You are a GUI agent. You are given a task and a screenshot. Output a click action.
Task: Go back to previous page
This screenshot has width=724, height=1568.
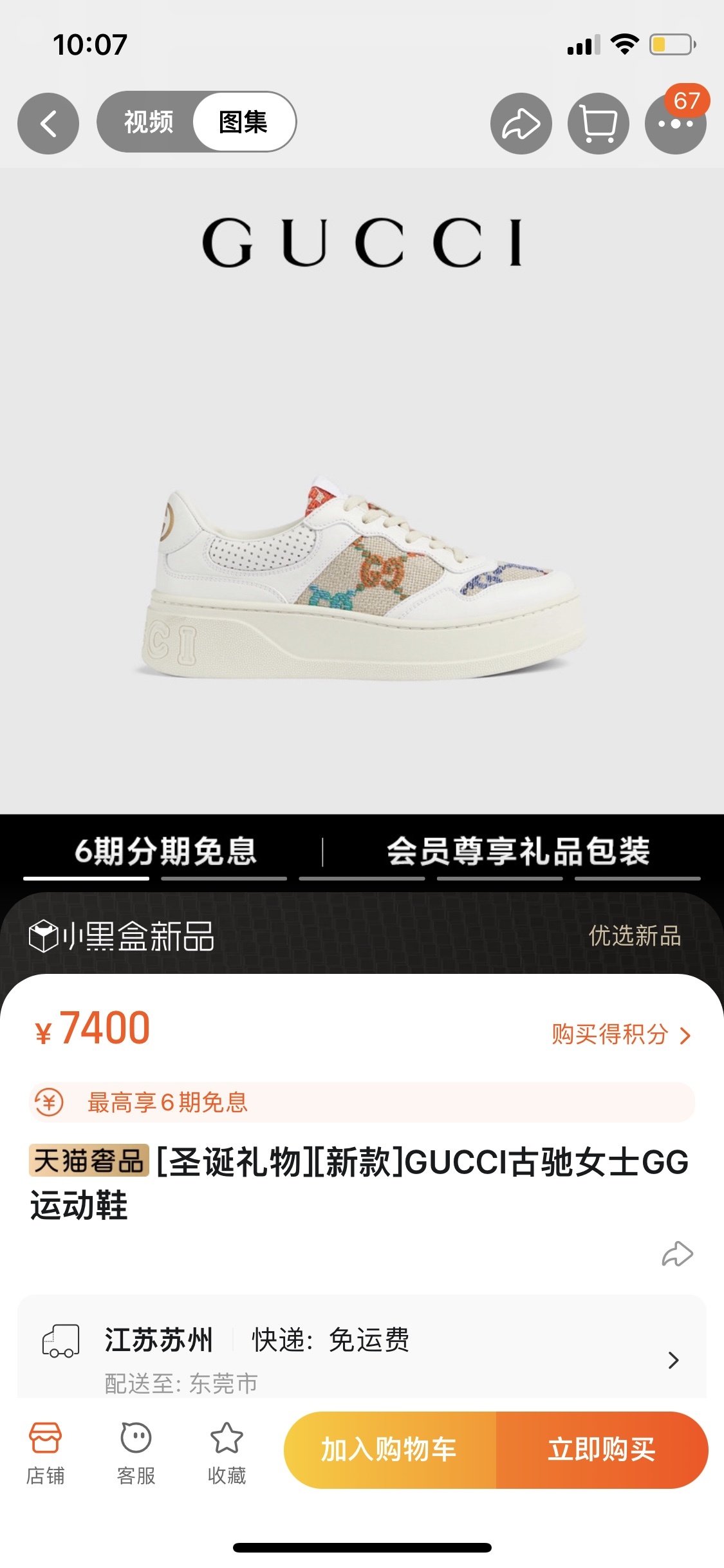coord(48,123)
